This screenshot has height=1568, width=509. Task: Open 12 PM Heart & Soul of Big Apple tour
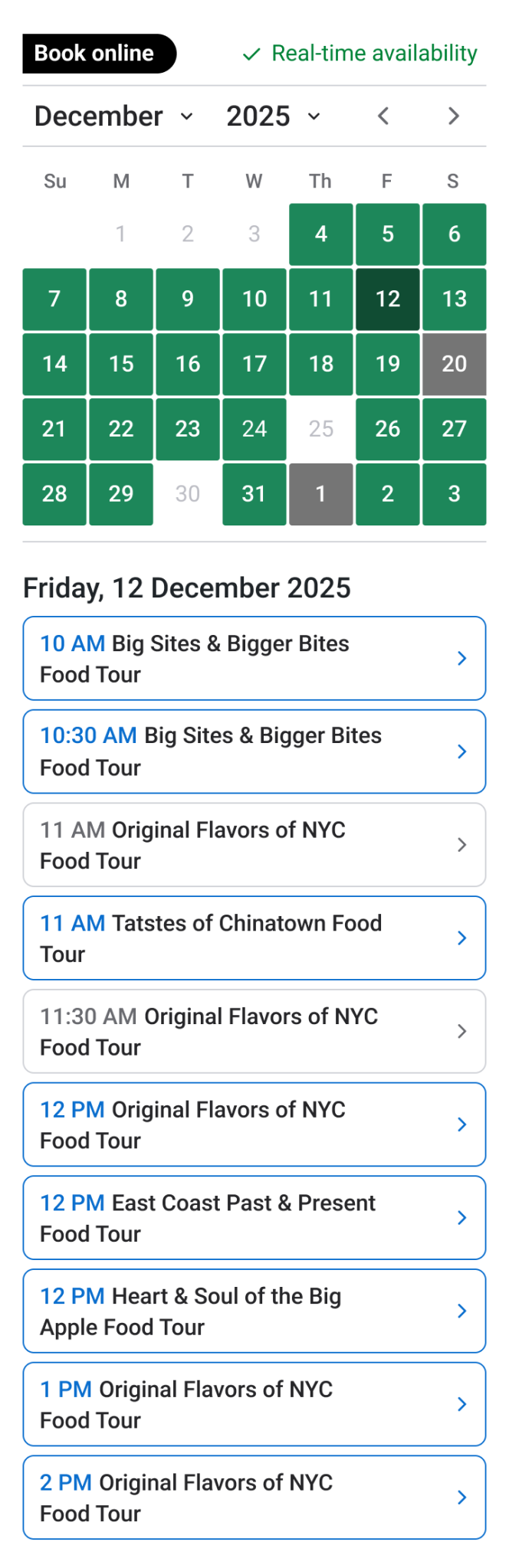click(x=254, y=1311)
